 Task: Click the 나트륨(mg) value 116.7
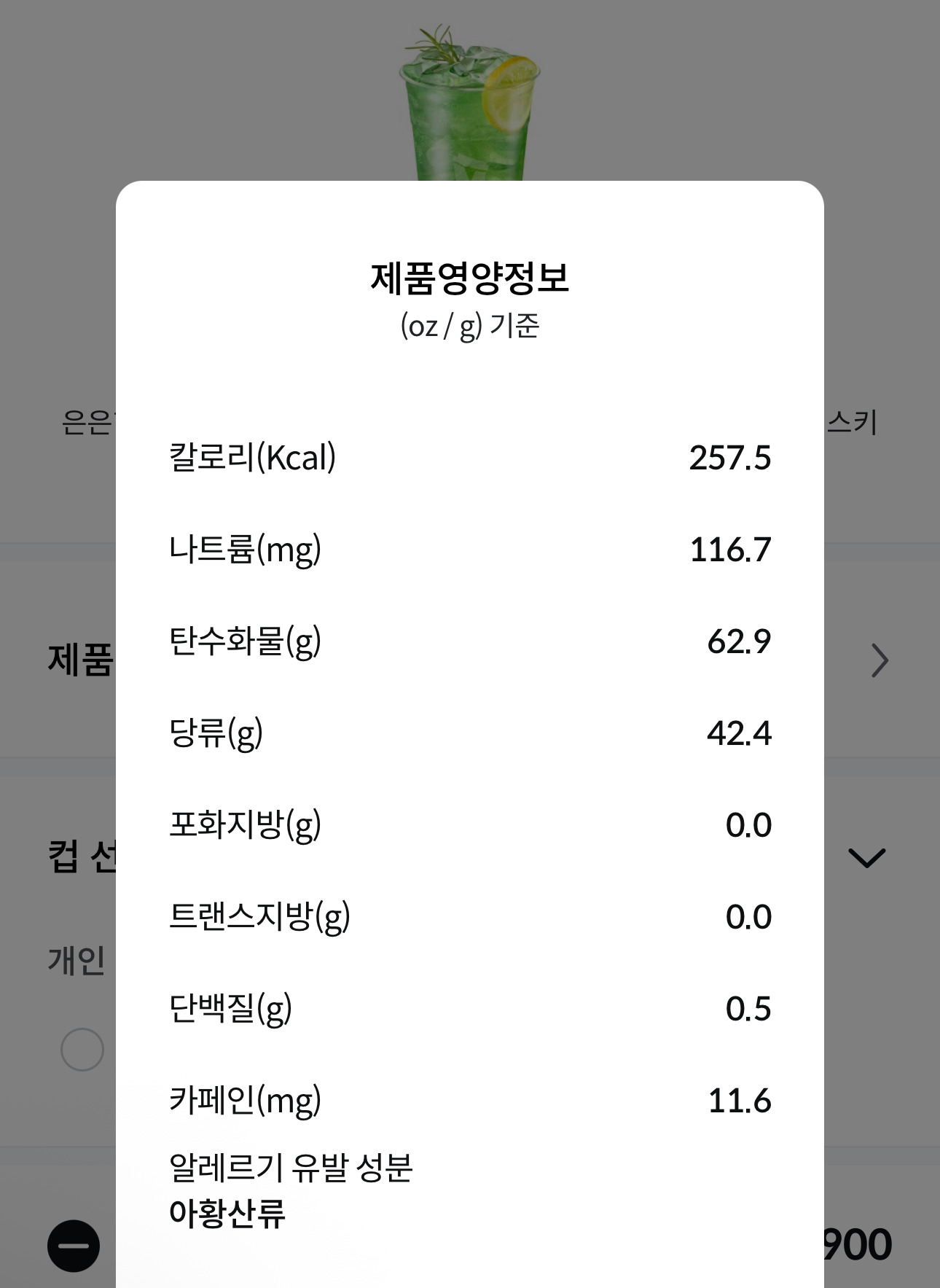[731, 550]
